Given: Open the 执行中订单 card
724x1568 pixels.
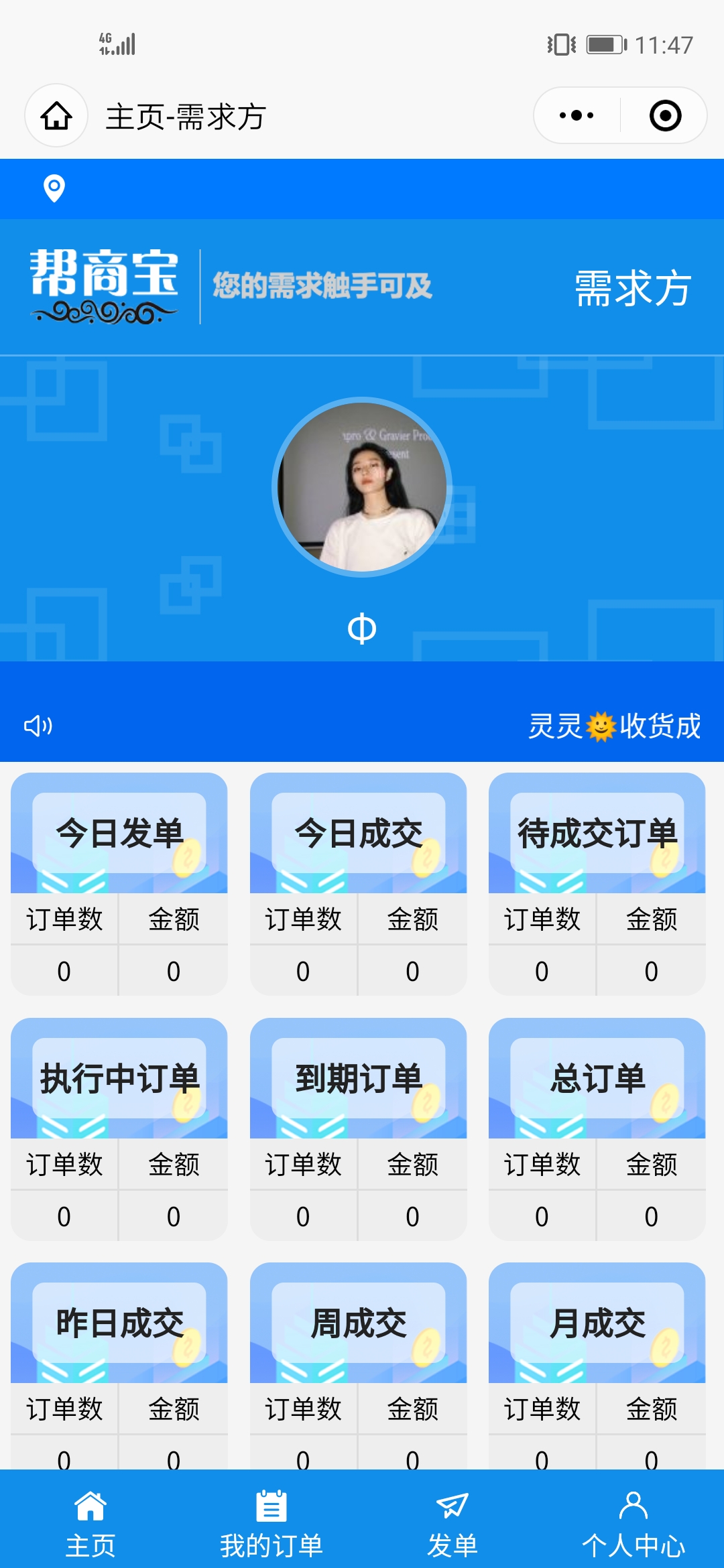Looking at the screenshot, I should (x=119, y=1128).
